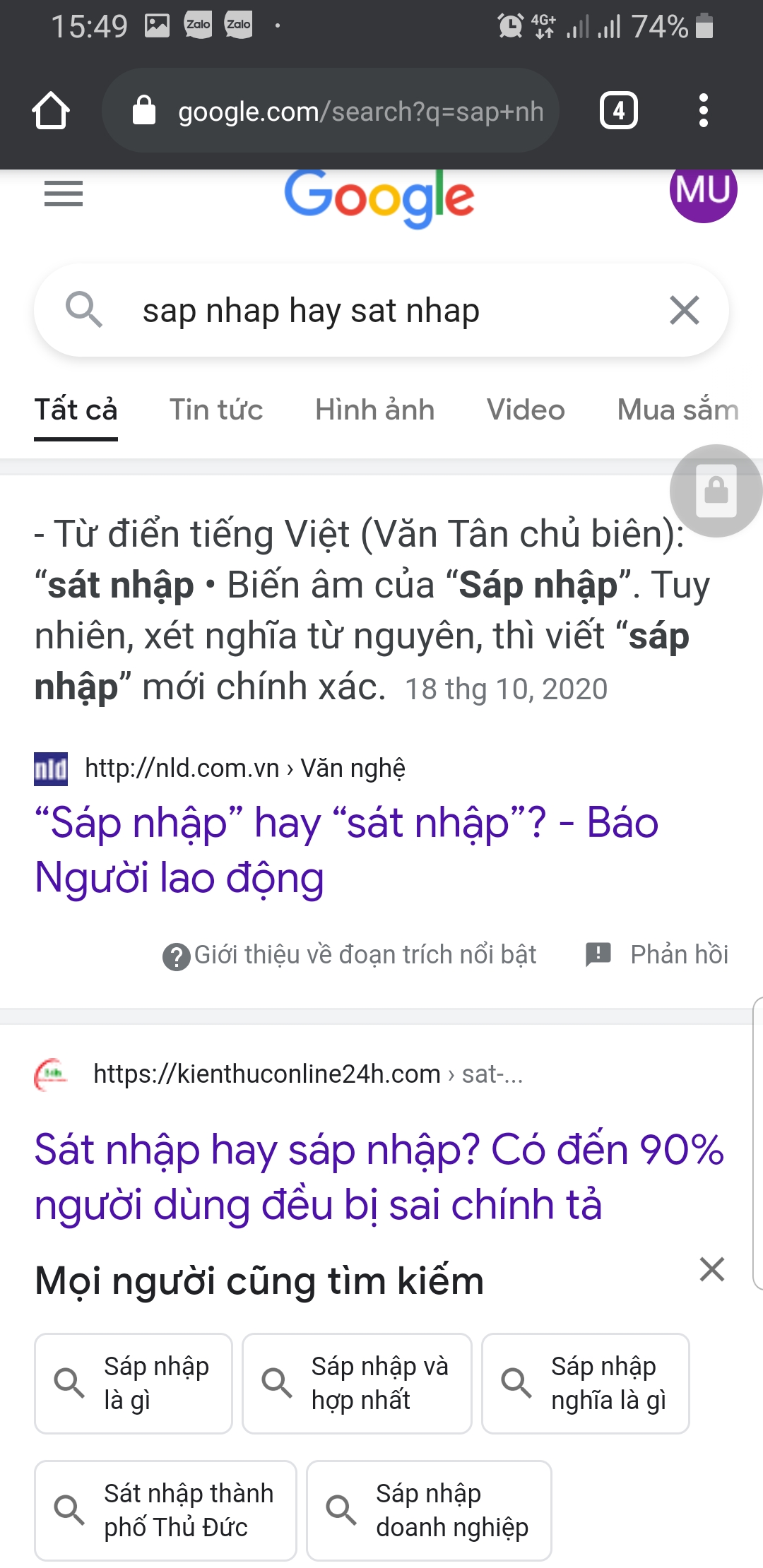The height and width of the screenshot is (1568, 763).
Task: Open the browser overflow menu
Action: (x=702, y=111)
